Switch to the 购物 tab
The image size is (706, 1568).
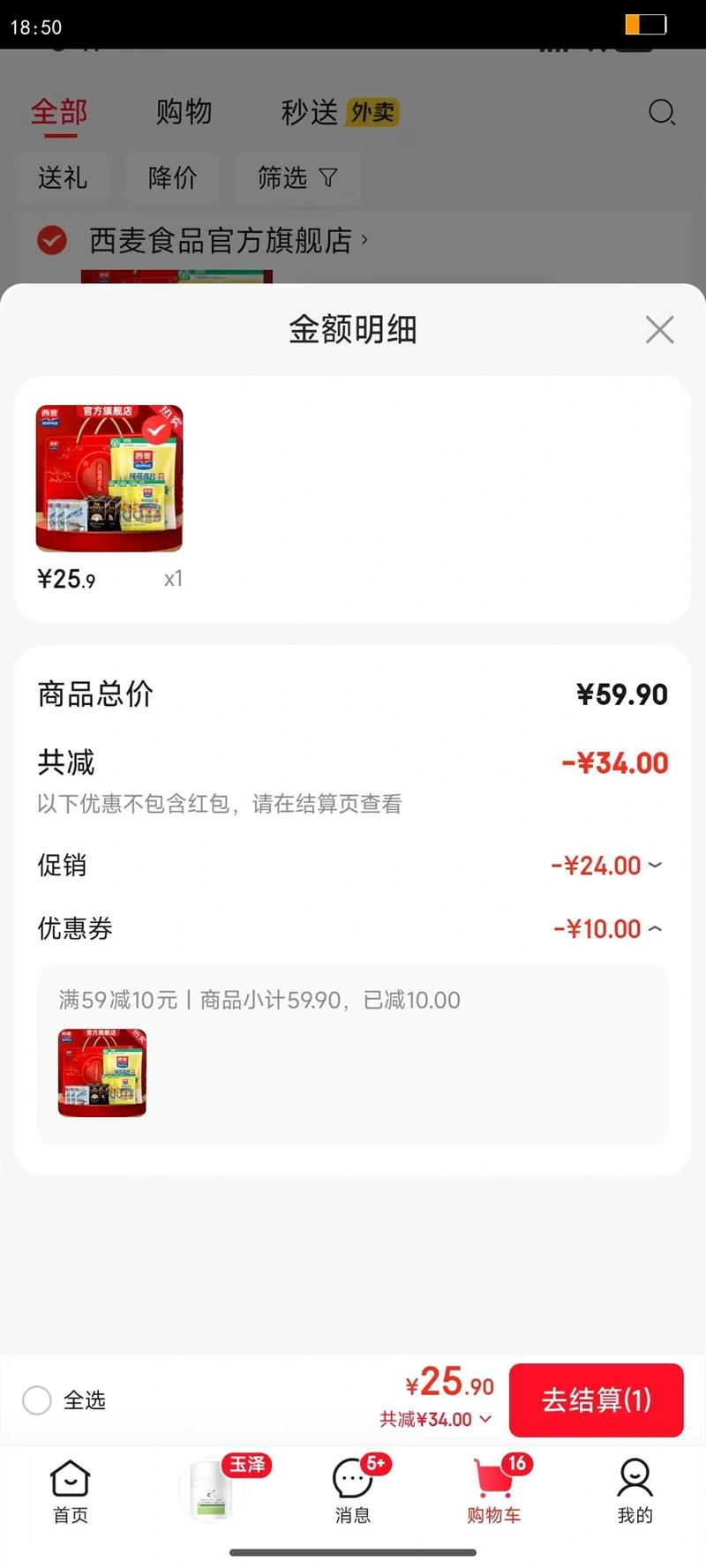pyautogui.click(x=184, y=111)
